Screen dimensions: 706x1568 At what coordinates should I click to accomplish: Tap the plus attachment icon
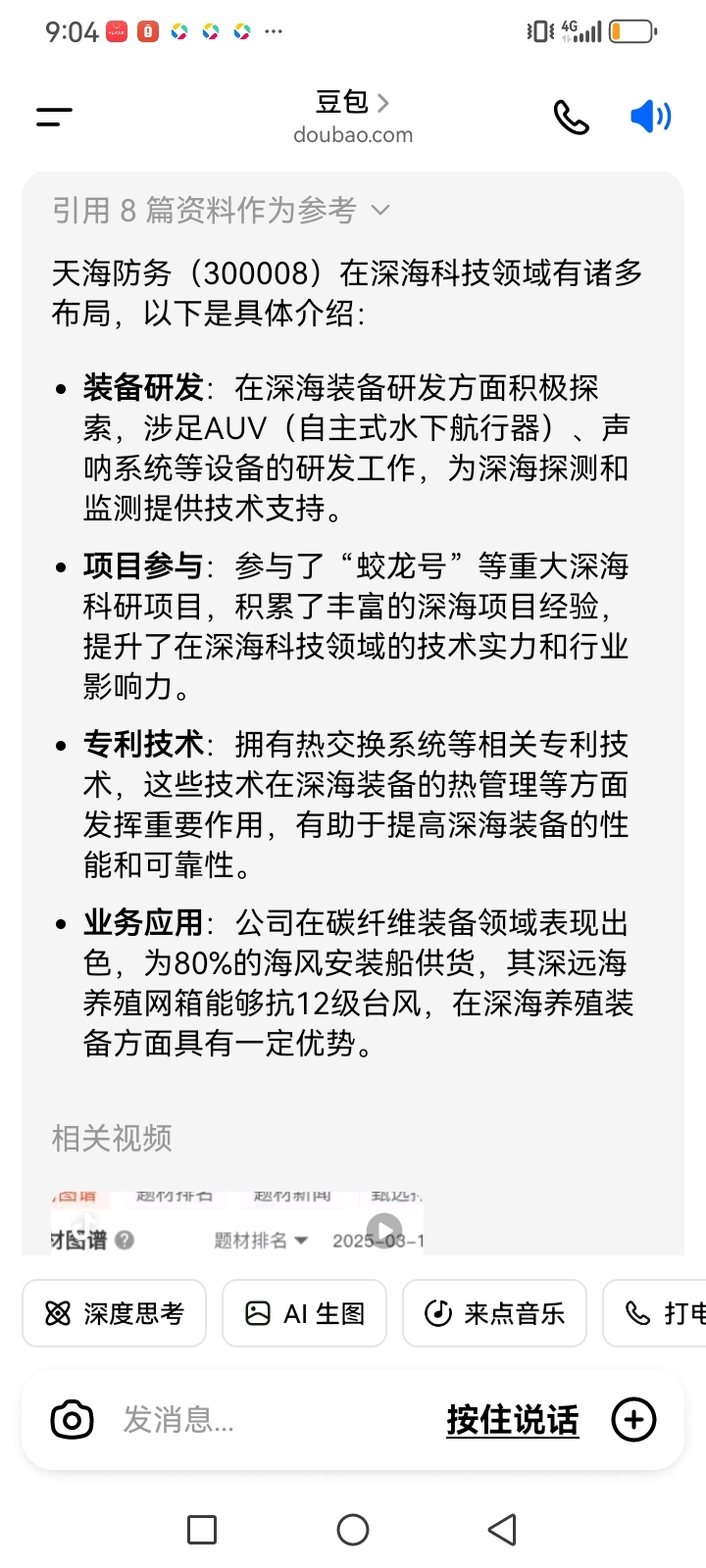[x=634, y=1418]
